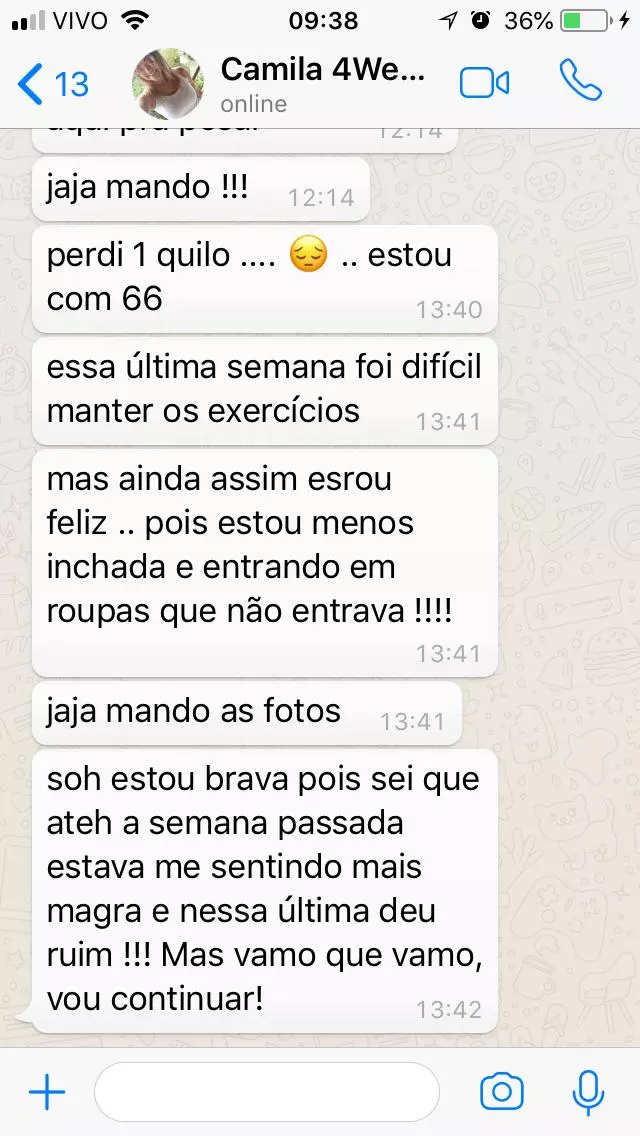Open the camera to send a photo
Image resolution: width=640 pixels, height=1136 pixels.
point(502,1092)
